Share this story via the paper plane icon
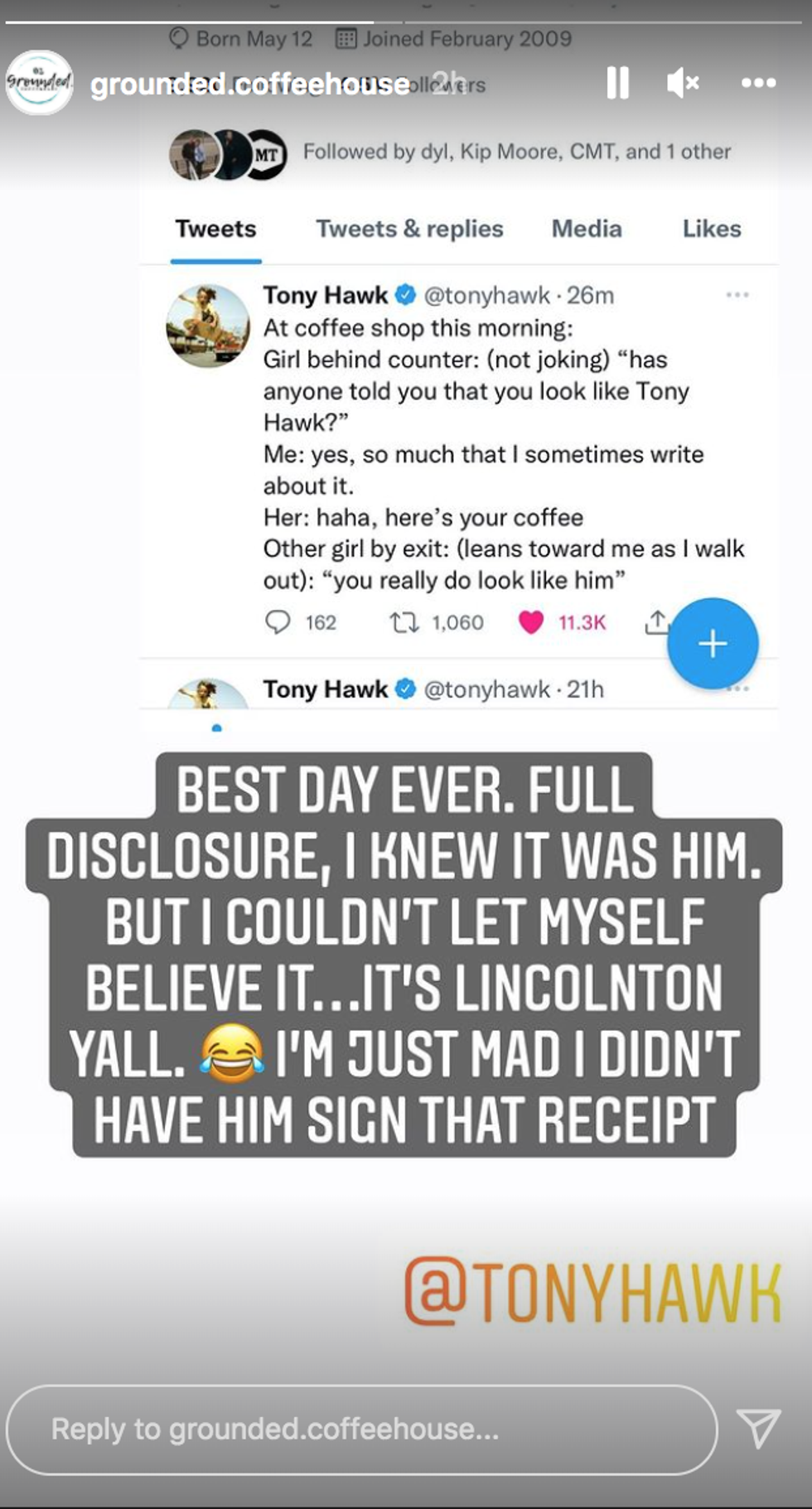 tap(758, 1427)
